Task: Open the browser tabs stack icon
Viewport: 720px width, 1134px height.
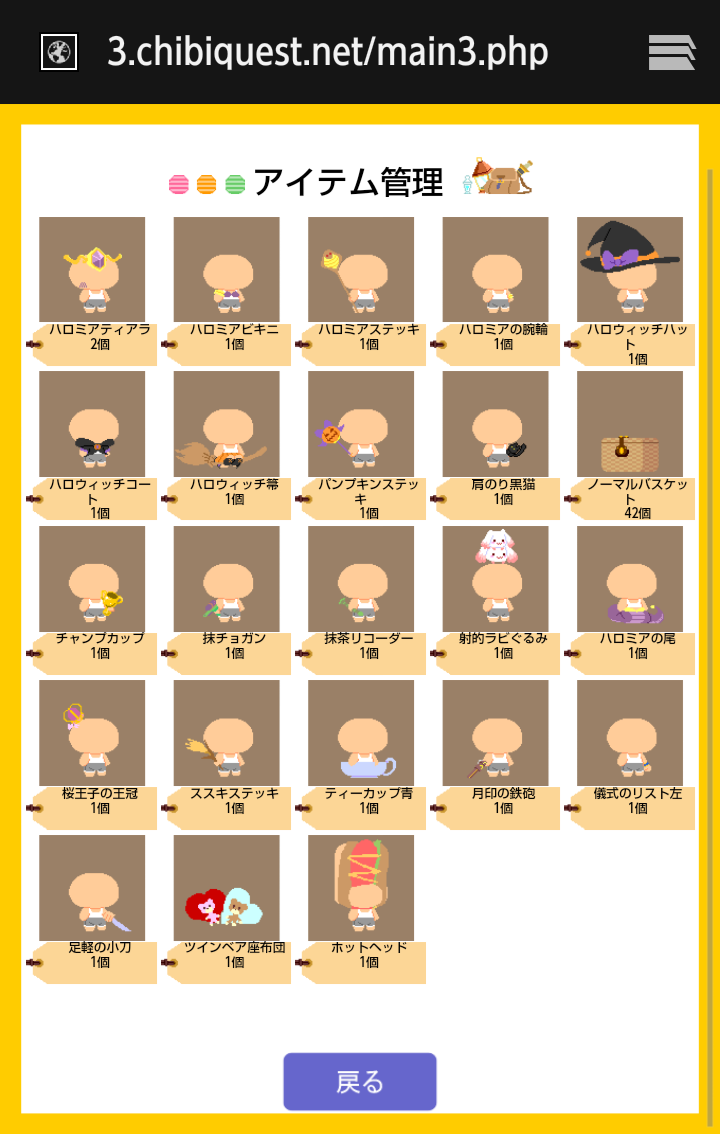Action: [671, 52]
